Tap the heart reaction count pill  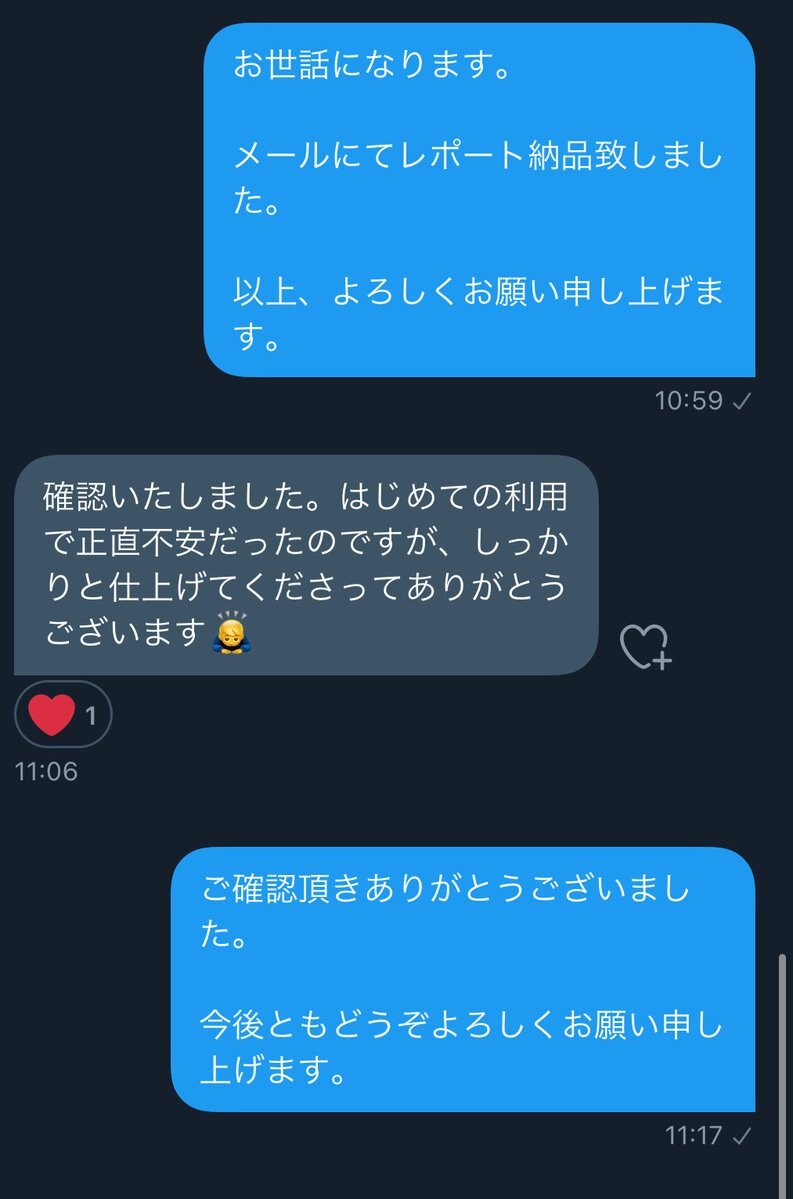(63, 715)
